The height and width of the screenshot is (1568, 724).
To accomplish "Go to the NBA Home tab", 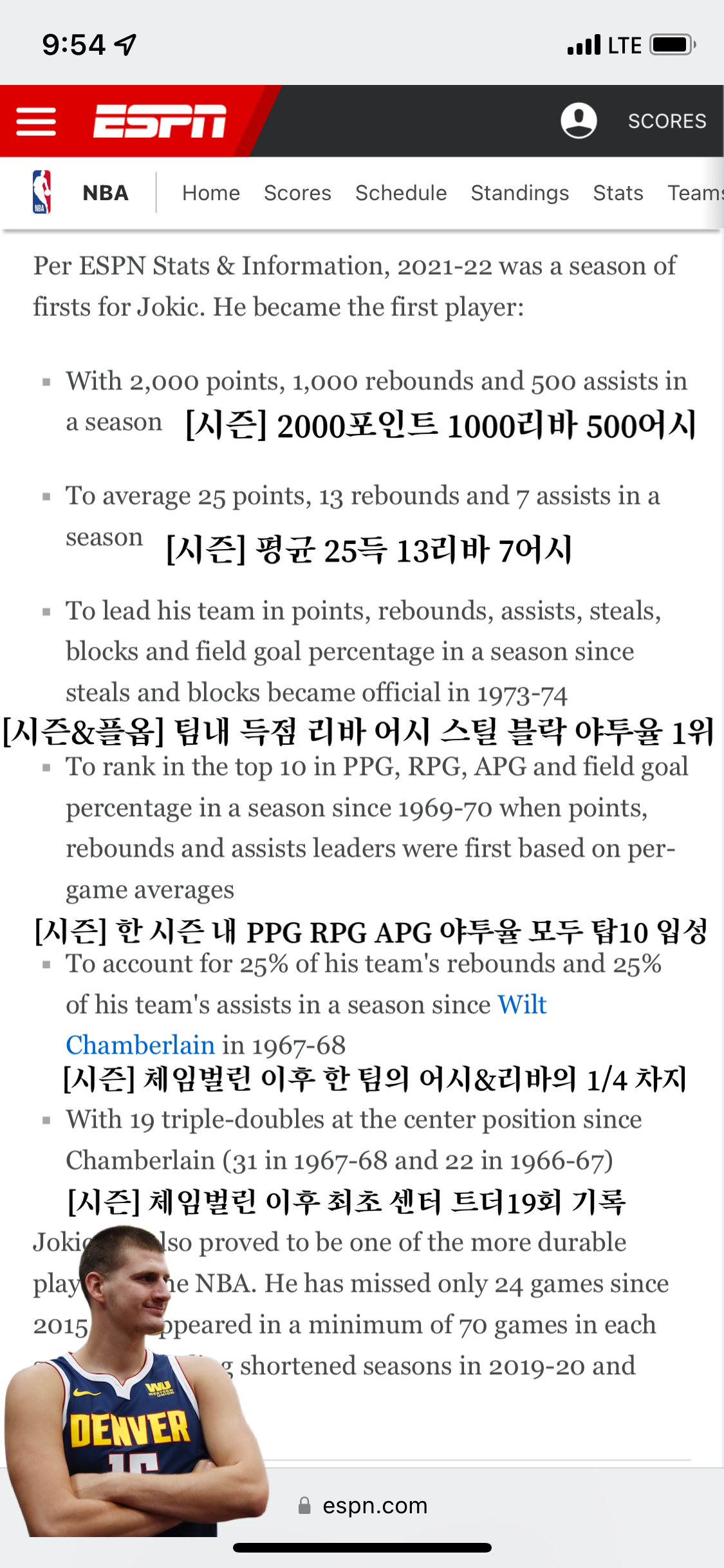I will pyautogui.click(x=211, y=193).
